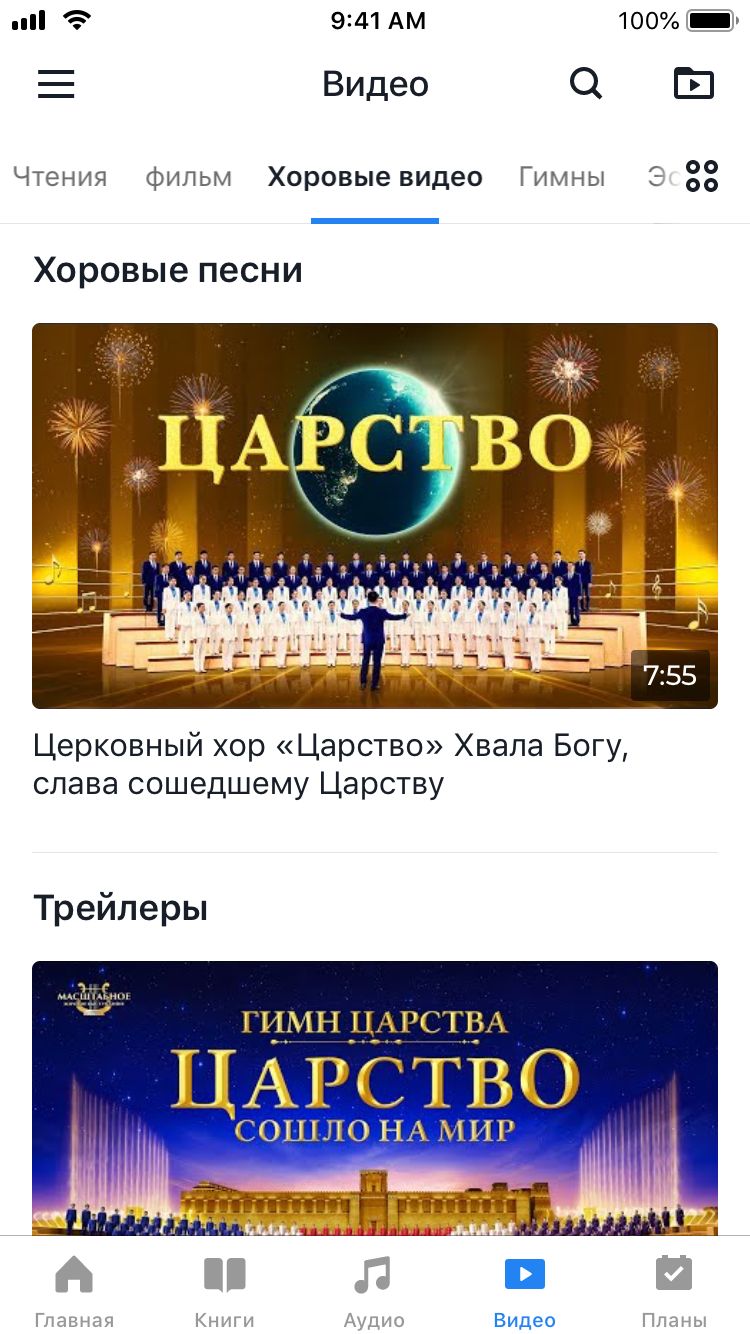Switch to the Гимны tab
The width and height of the screenshot is (750, 1334).
pyautogui.click(x=562, y=178)
